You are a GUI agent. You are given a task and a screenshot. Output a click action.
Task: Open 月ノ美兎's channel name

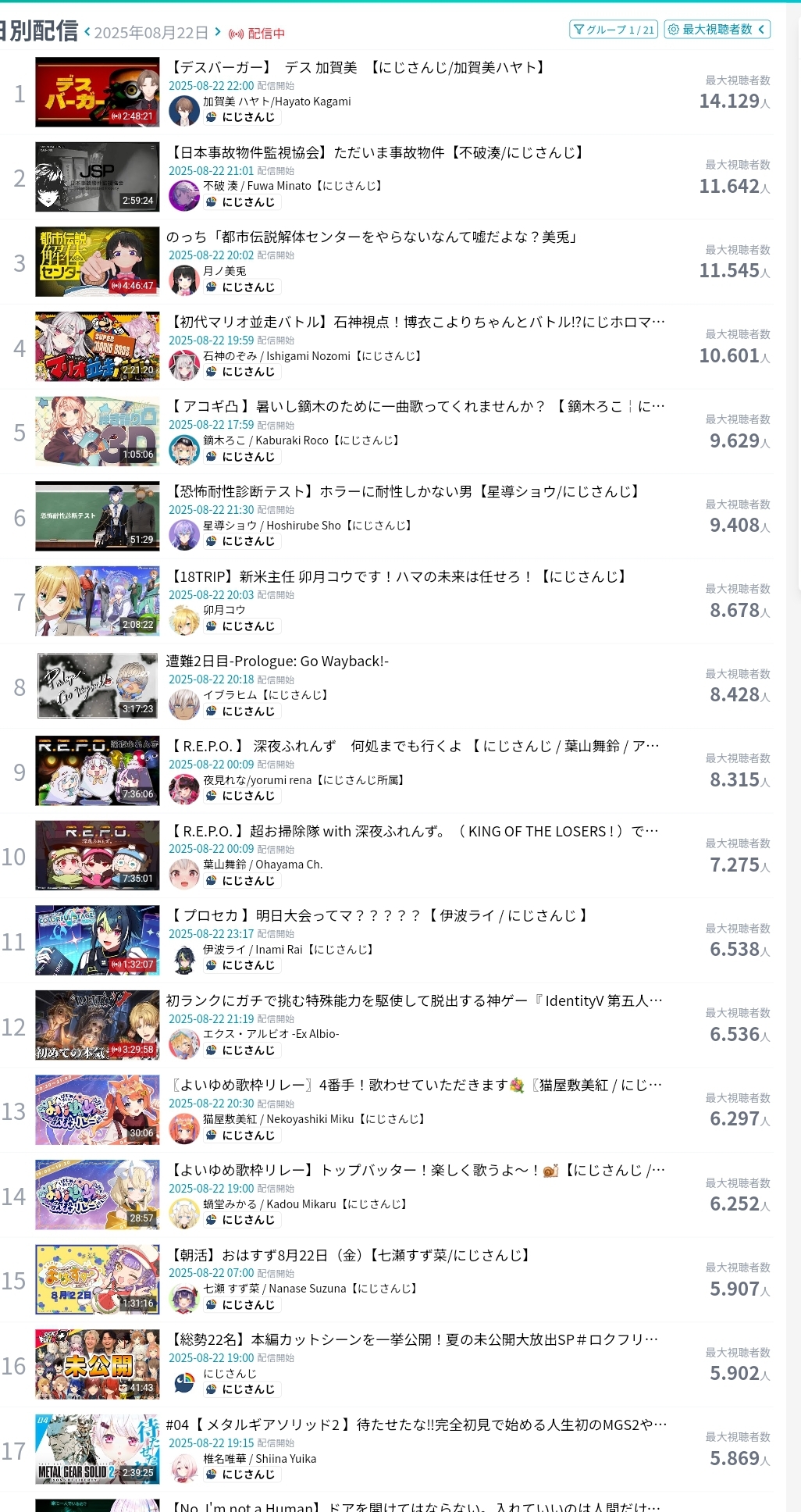click(225, 271)
